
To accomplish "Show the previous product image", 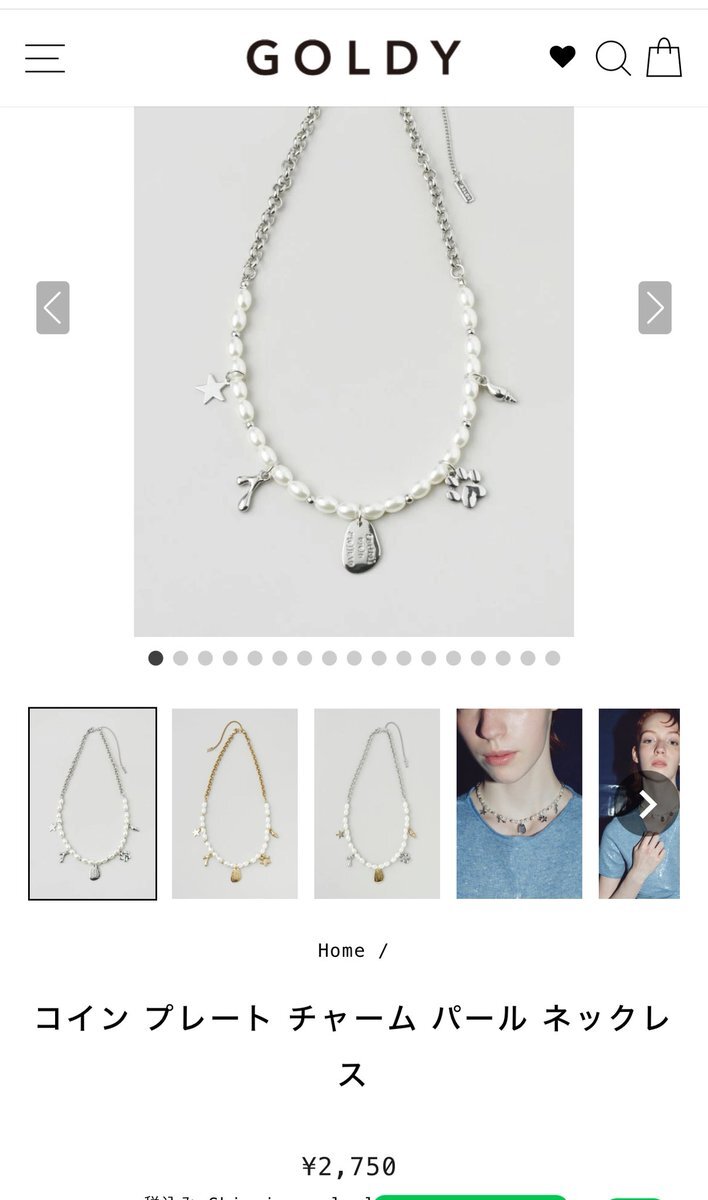I will (x=53, y=308).
